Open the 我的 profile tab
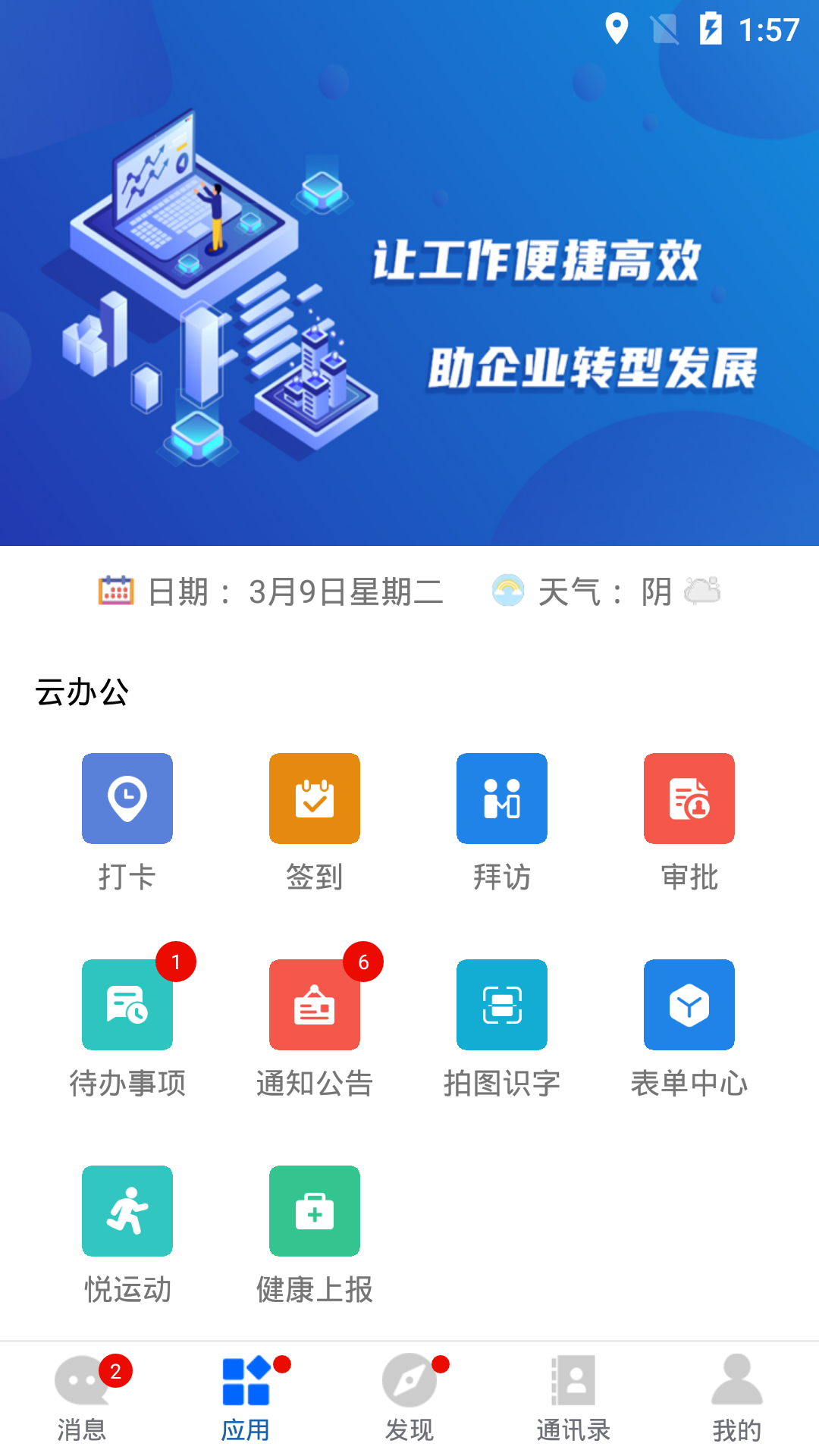The width and height of the screenshot is (819, 1456). (737, 1399)
